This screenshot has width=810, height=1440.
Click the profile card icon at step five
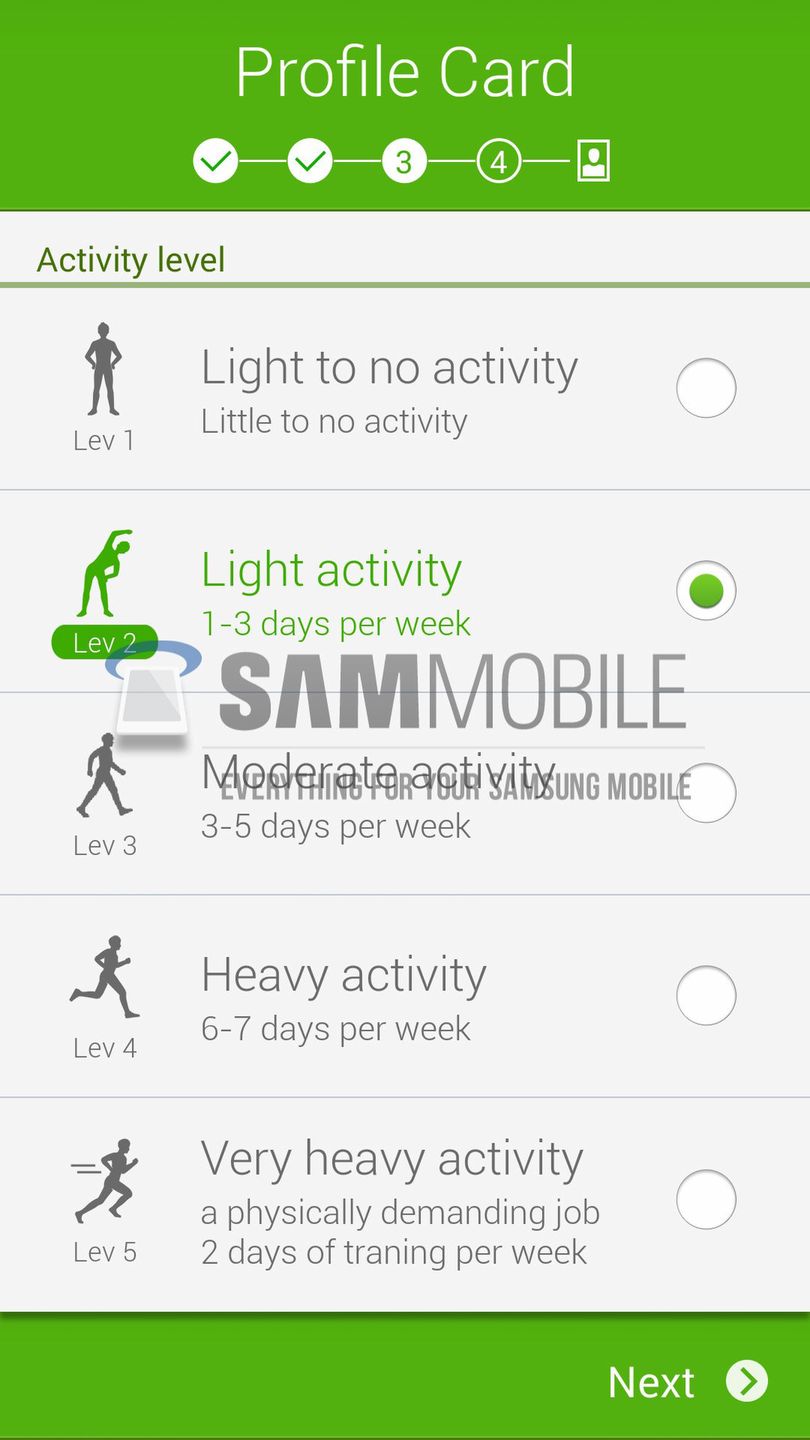(592, 160)
